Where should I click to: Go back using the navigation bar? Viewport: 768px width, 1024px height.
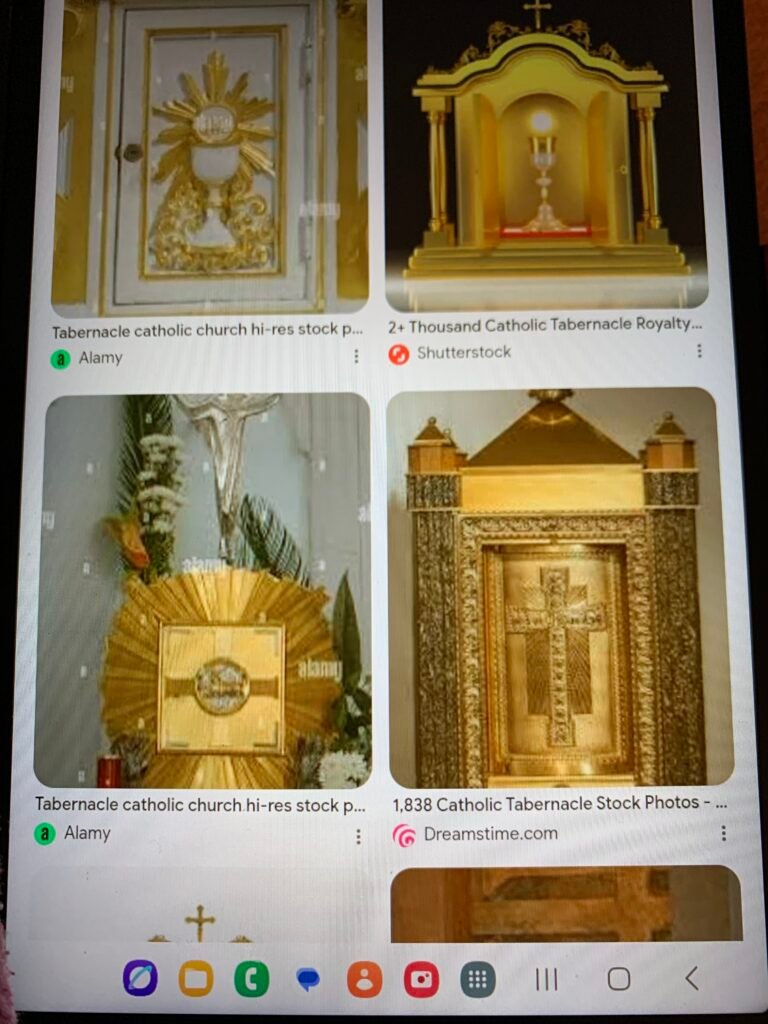click(691, 979)
